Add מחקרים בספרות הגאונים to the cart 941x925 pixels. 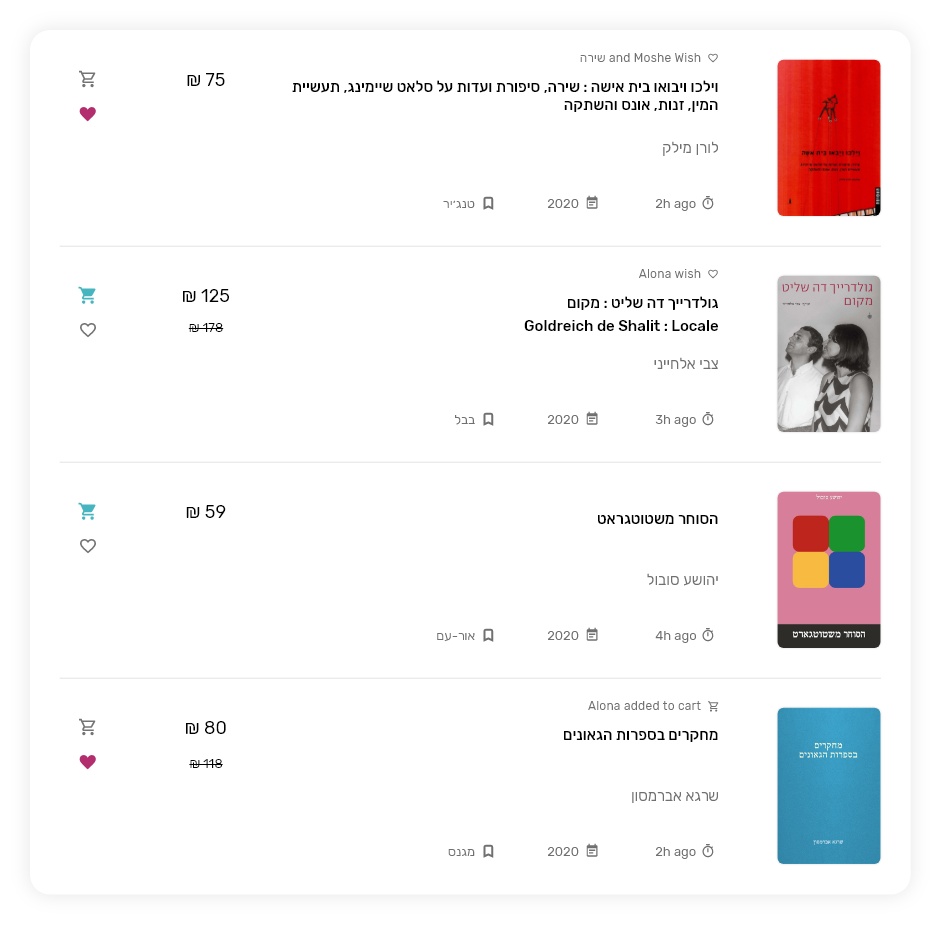pos(88,727)
